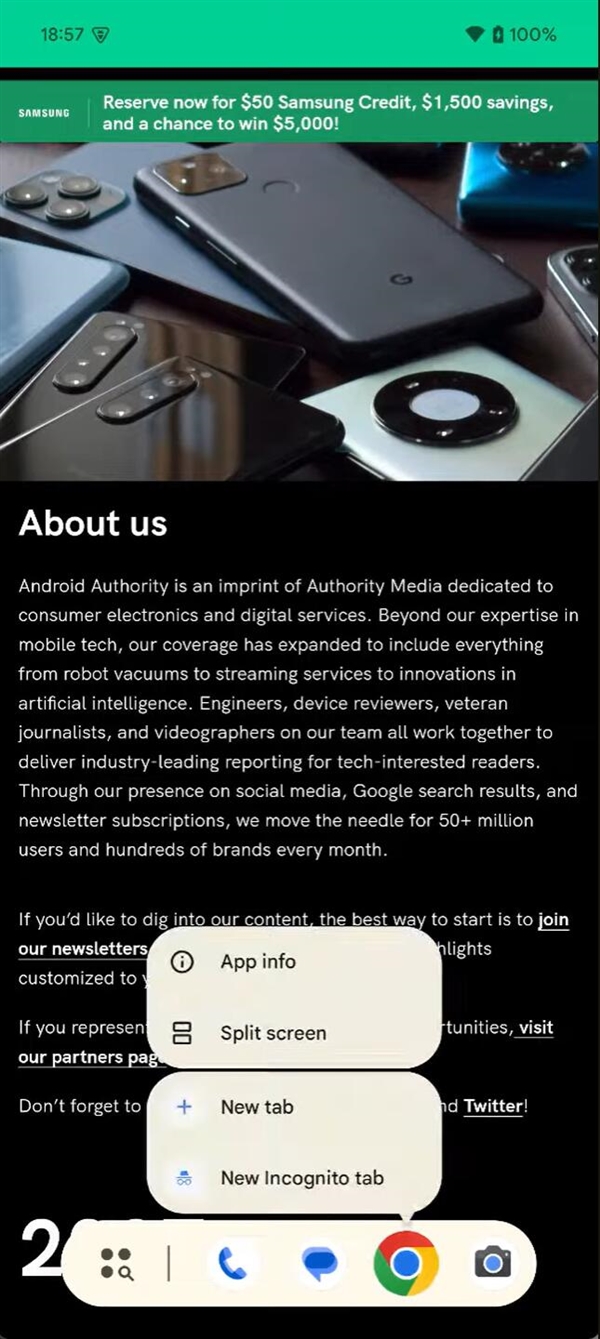Launch the Camera app from the taskbar
The image size is (600, 1339).
pyautogui.click(x=492, y=1264)
